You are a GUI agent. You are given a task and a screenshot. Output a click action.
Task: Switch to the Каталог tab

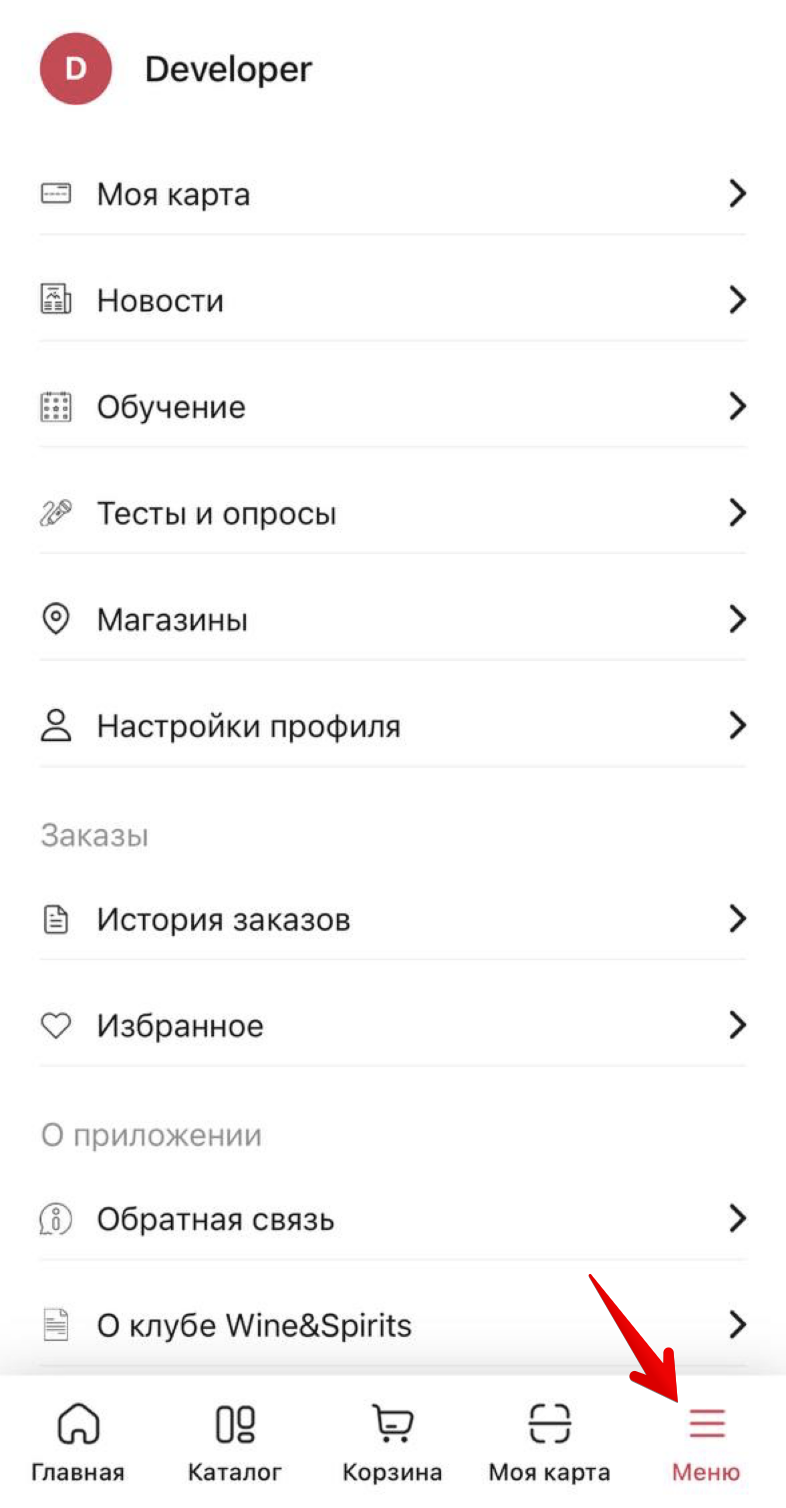(235, 1442)
